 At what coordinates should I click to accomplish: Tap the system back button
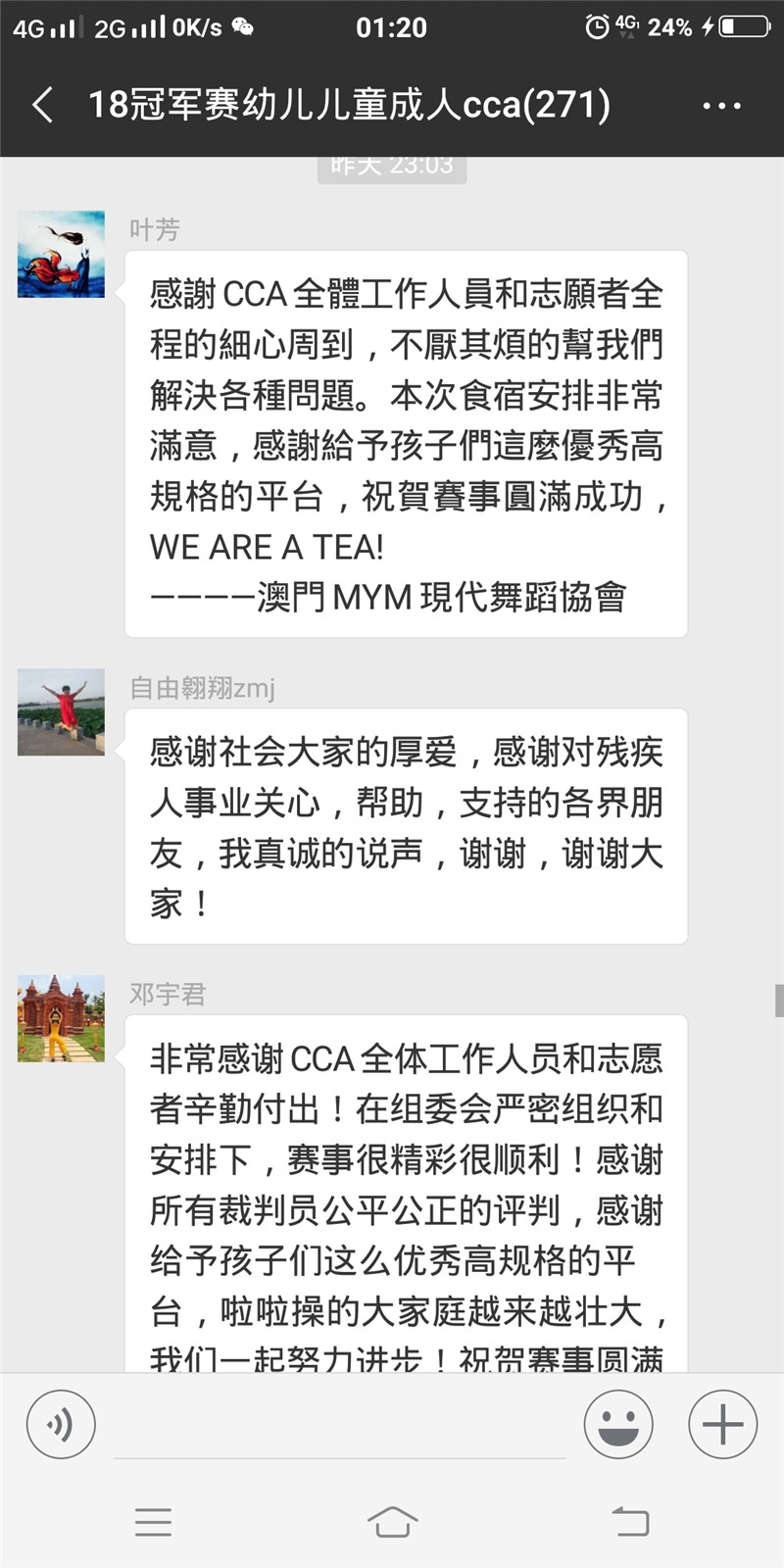pos(630,1522)
